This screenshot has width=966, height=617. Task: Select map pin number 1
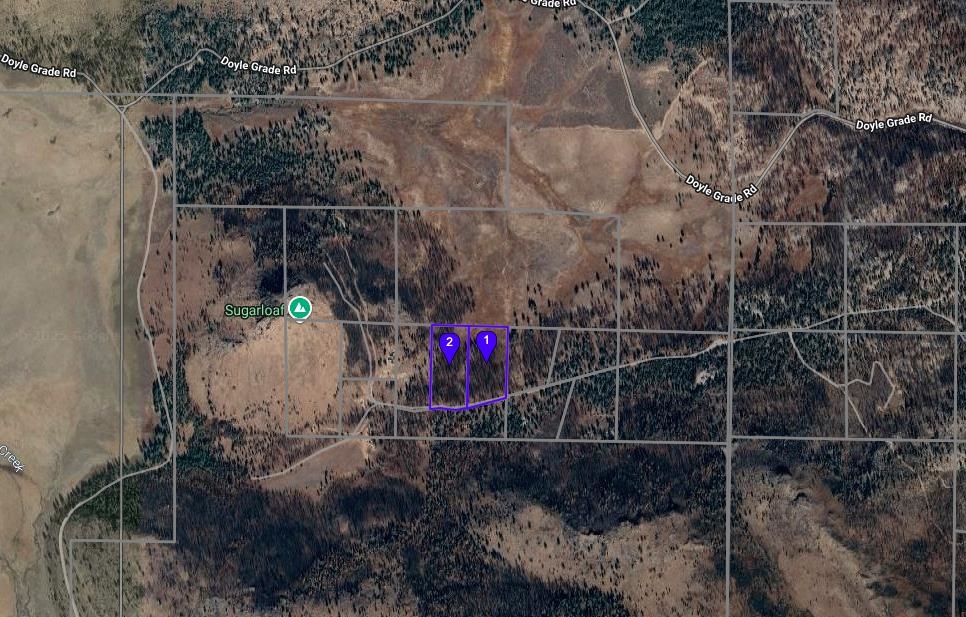point(486,344)
